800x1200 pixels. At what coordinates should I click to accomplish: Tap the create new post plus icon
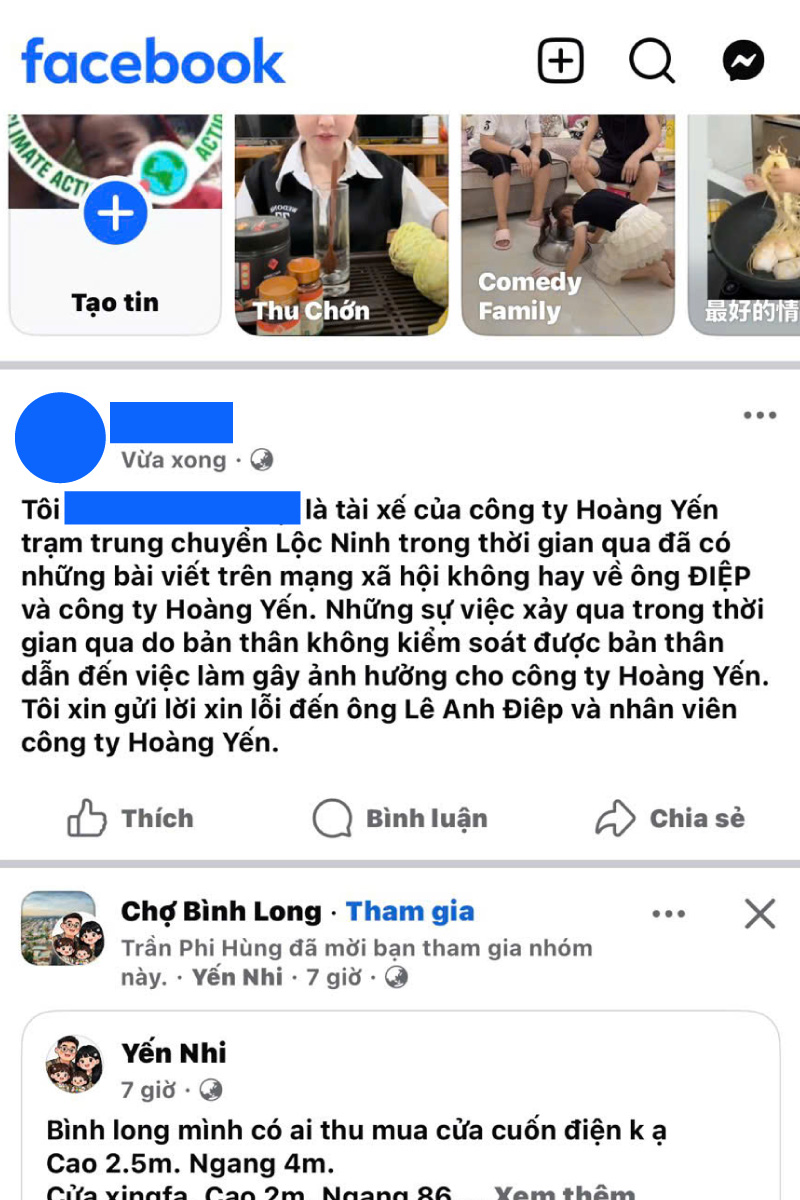click(x=560, y=62)
